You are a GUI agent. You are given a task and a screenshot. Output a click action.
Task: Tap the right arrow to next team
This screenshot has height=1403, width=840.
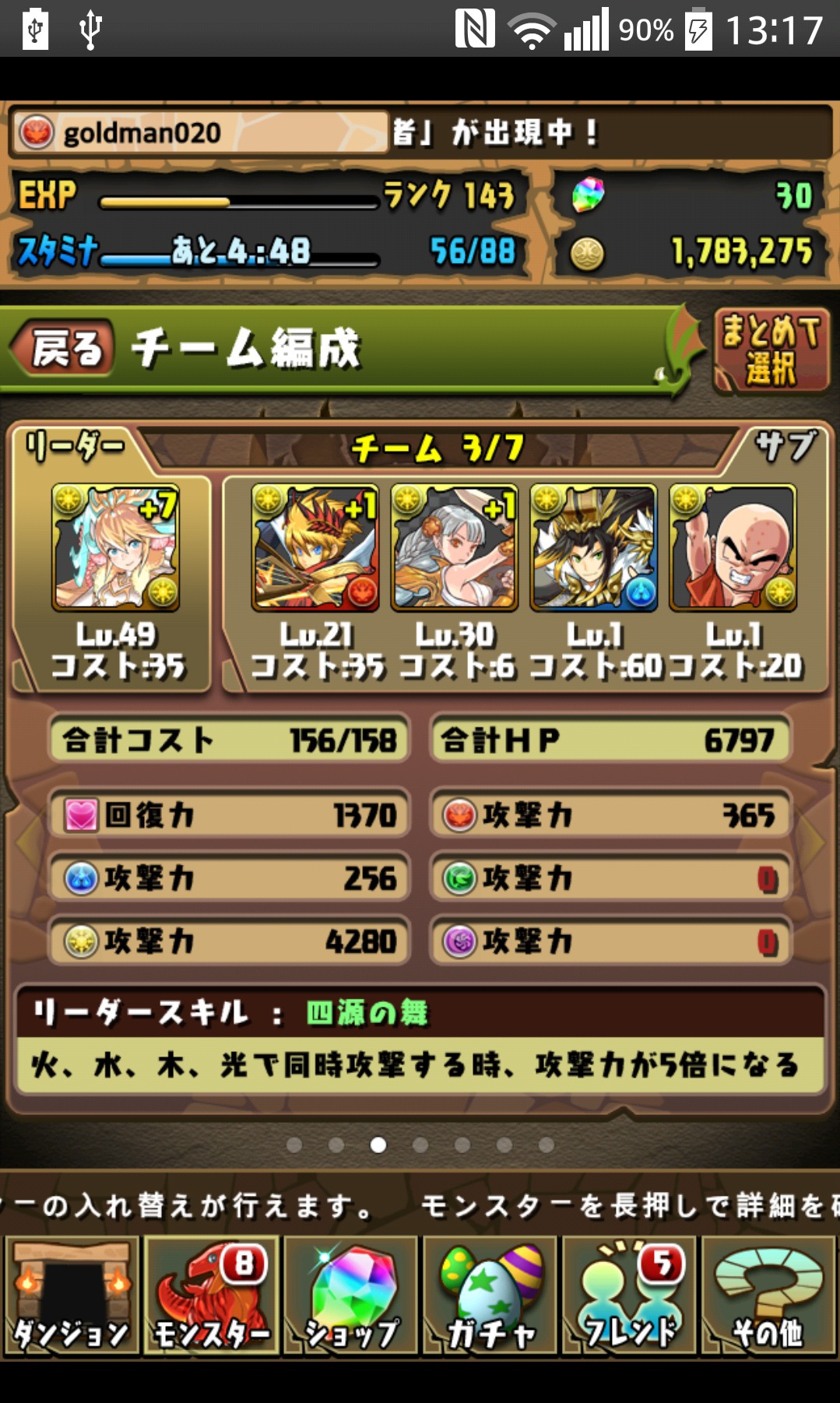point(814,841)
